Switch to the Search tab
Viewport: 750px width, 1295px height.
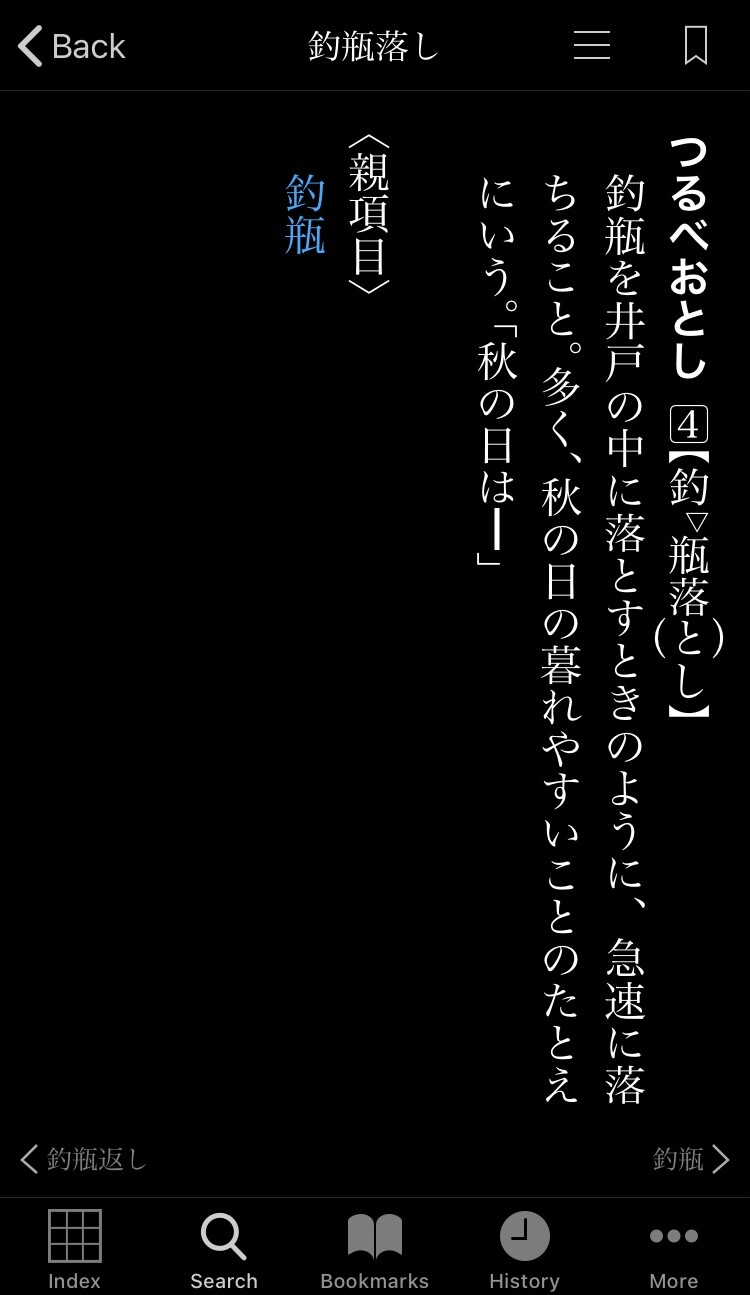224,1248
